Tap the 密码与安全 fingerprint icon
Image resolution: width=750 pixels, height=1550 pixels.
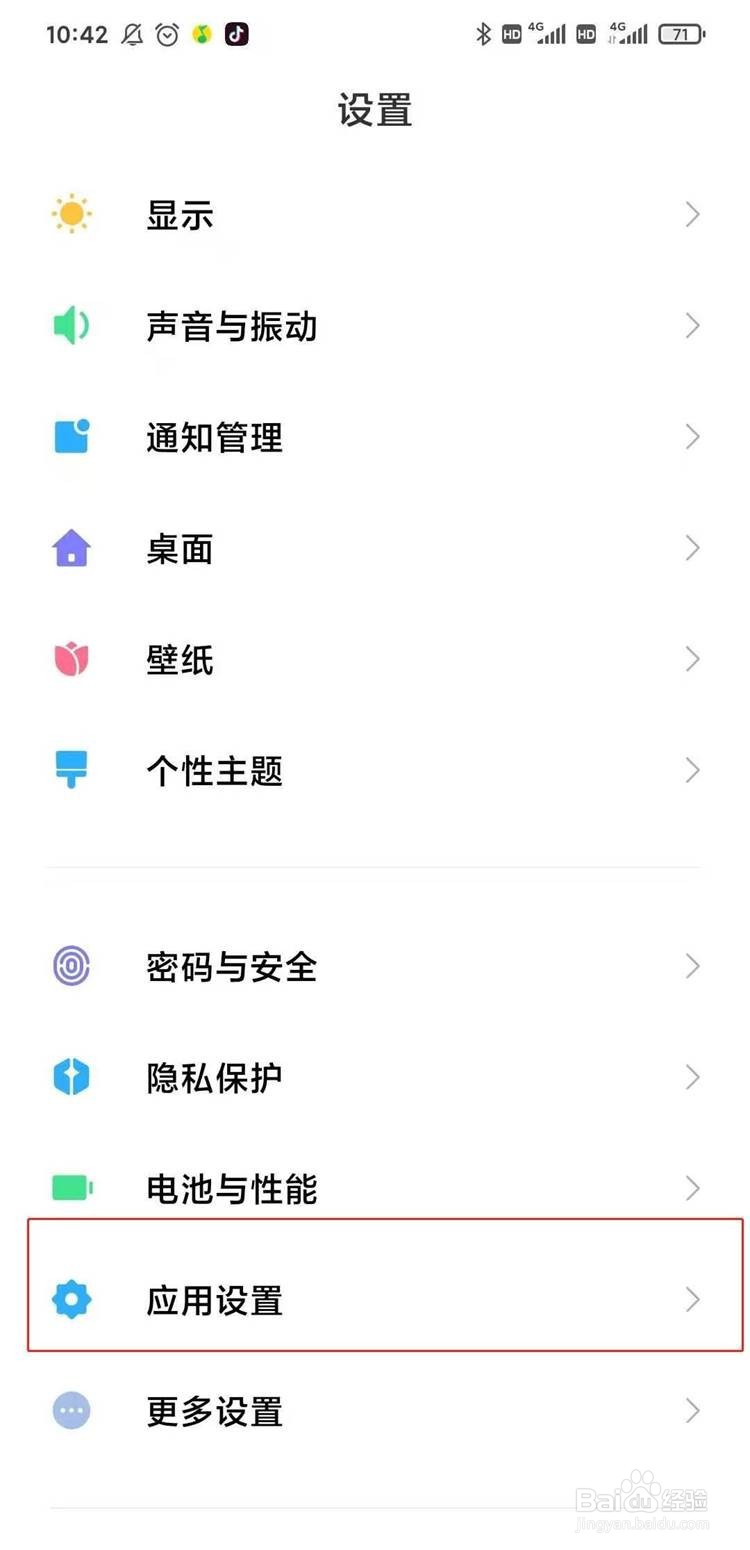coord(70,965)
